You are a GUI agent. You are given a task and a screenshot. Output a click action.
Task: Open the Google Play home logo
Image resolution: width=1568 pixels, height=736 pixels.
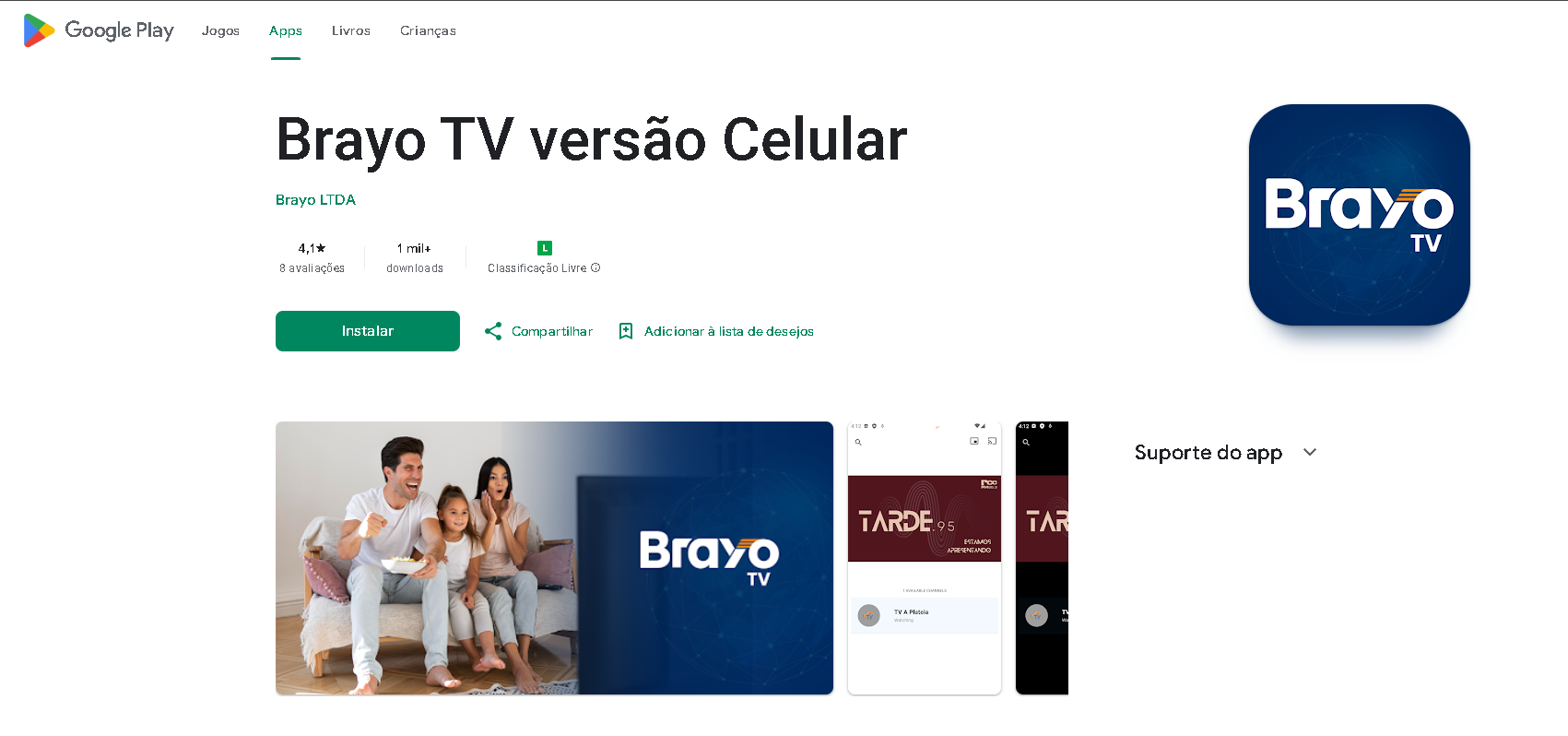[x=99, y=30]
